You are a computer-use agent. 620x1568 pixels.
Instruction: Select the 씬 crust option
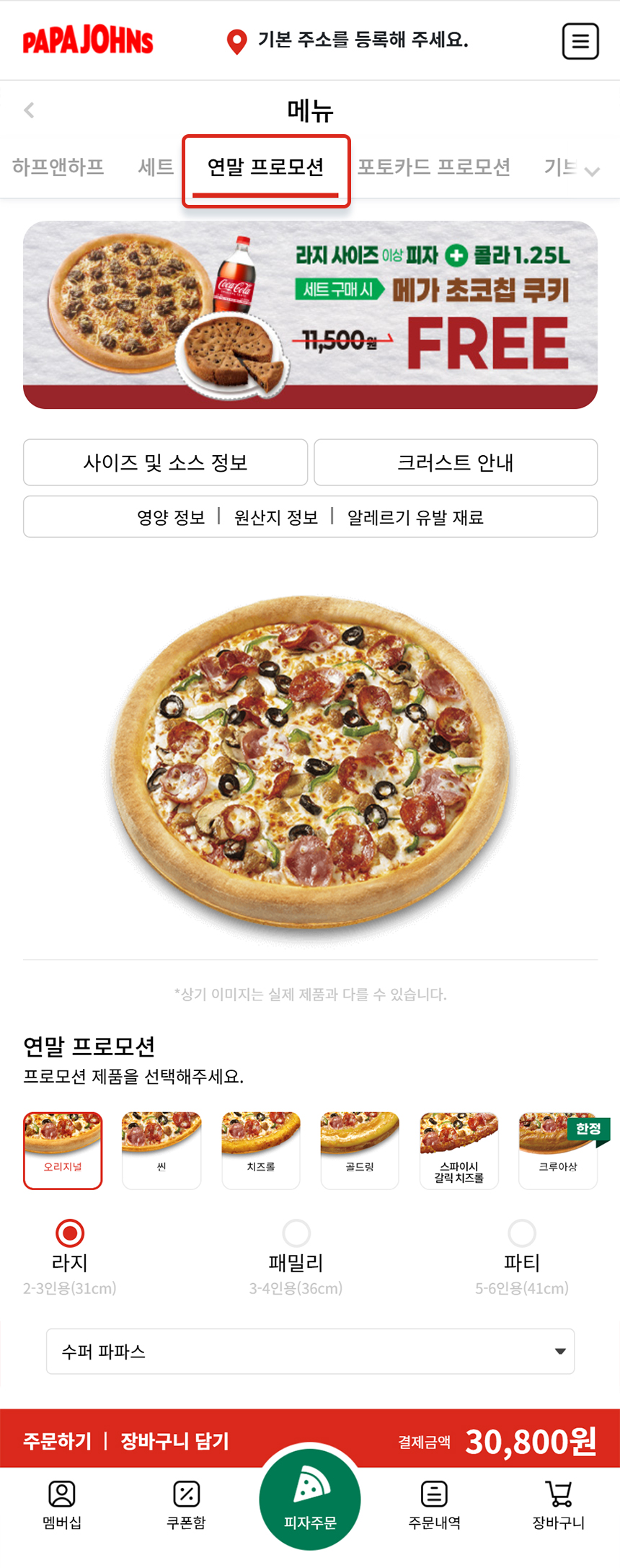[161, 1150]
